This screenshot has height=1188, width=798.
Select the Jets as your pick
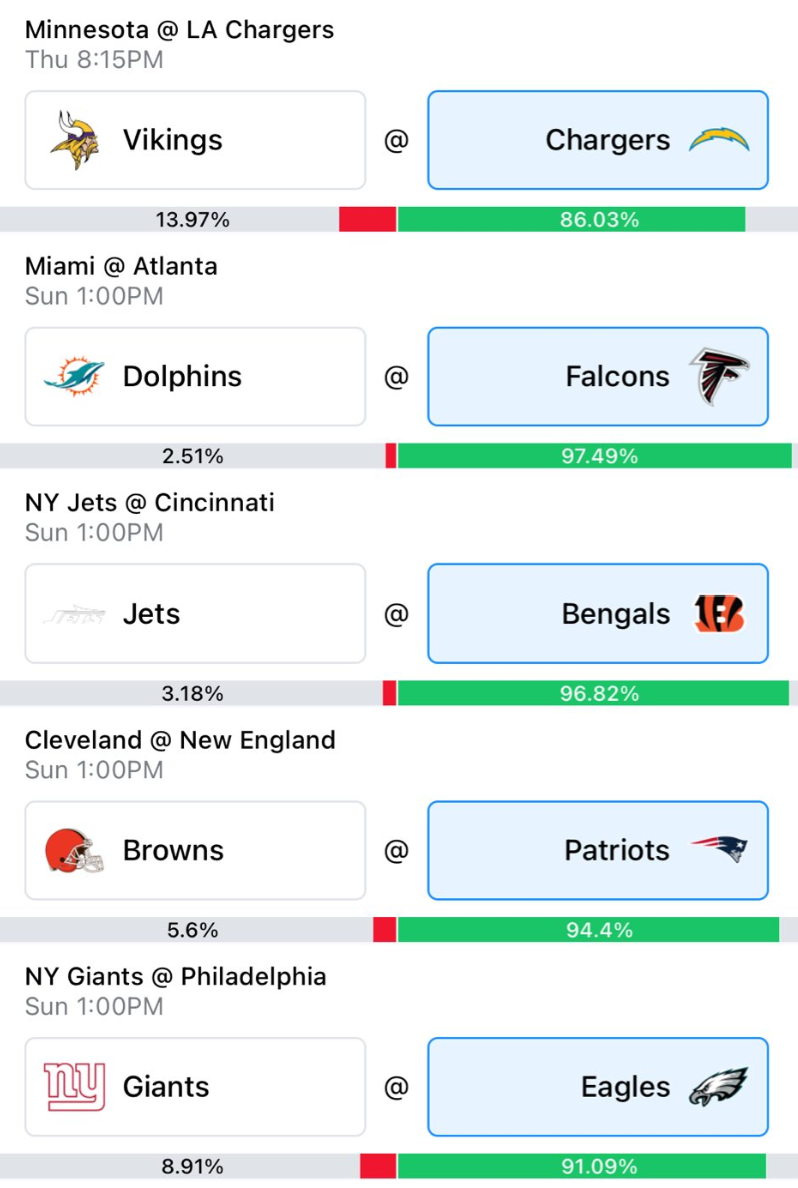point(195,614)
